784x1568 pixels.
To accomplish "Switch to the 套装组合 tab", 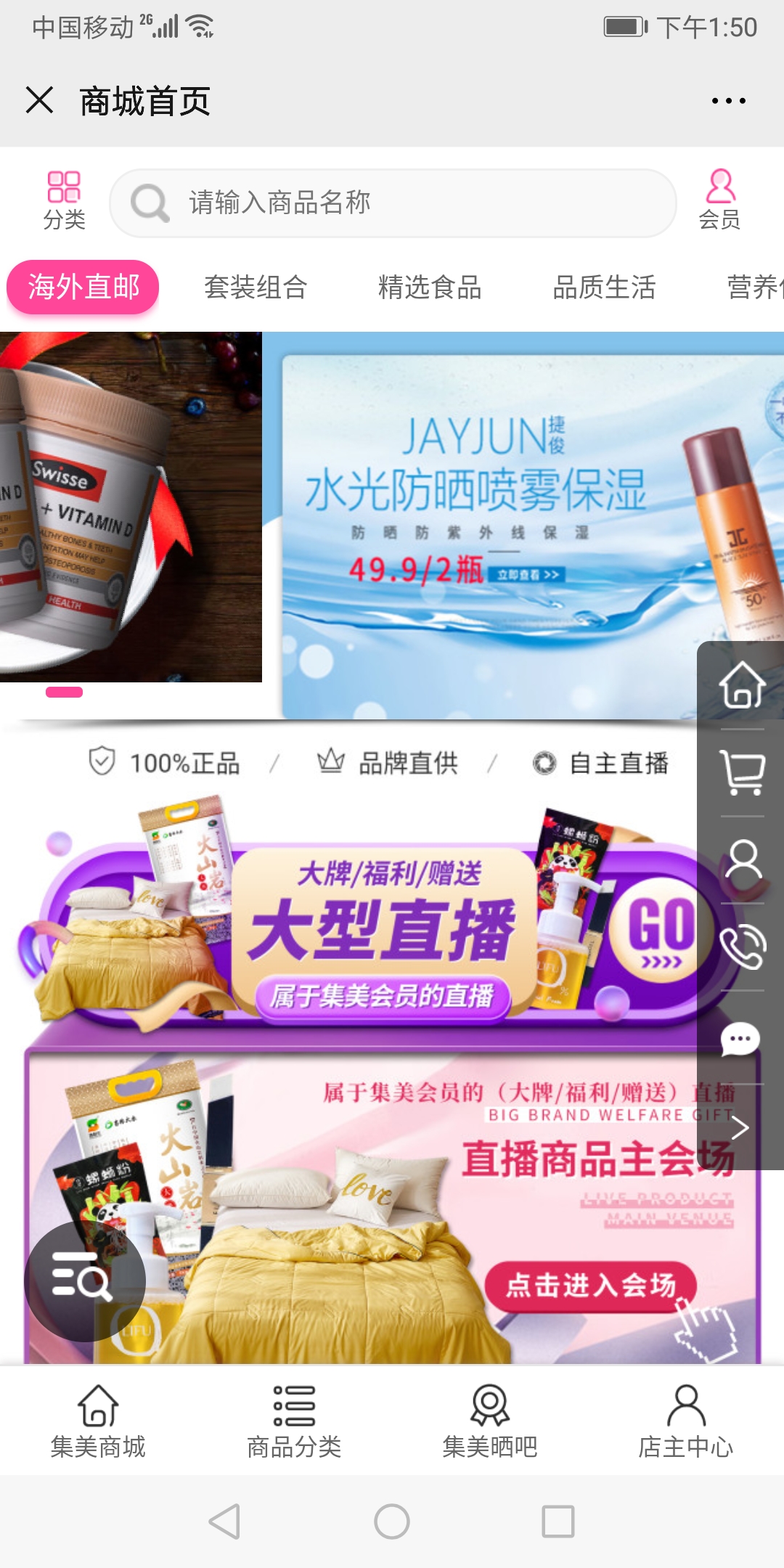I will click(256, 287).
